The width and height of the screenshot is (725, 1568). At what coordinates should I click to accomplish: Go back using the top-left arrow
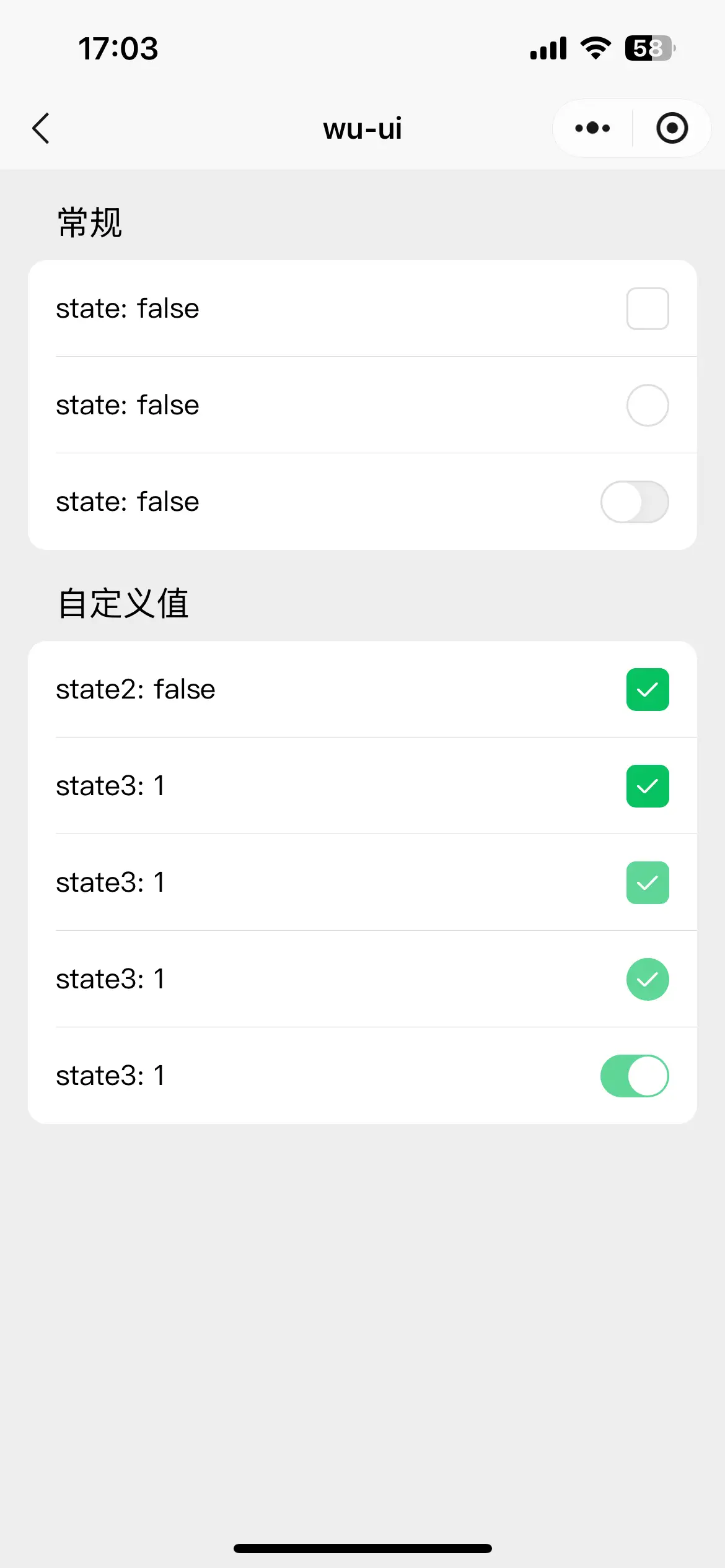(x=41, y=128)
